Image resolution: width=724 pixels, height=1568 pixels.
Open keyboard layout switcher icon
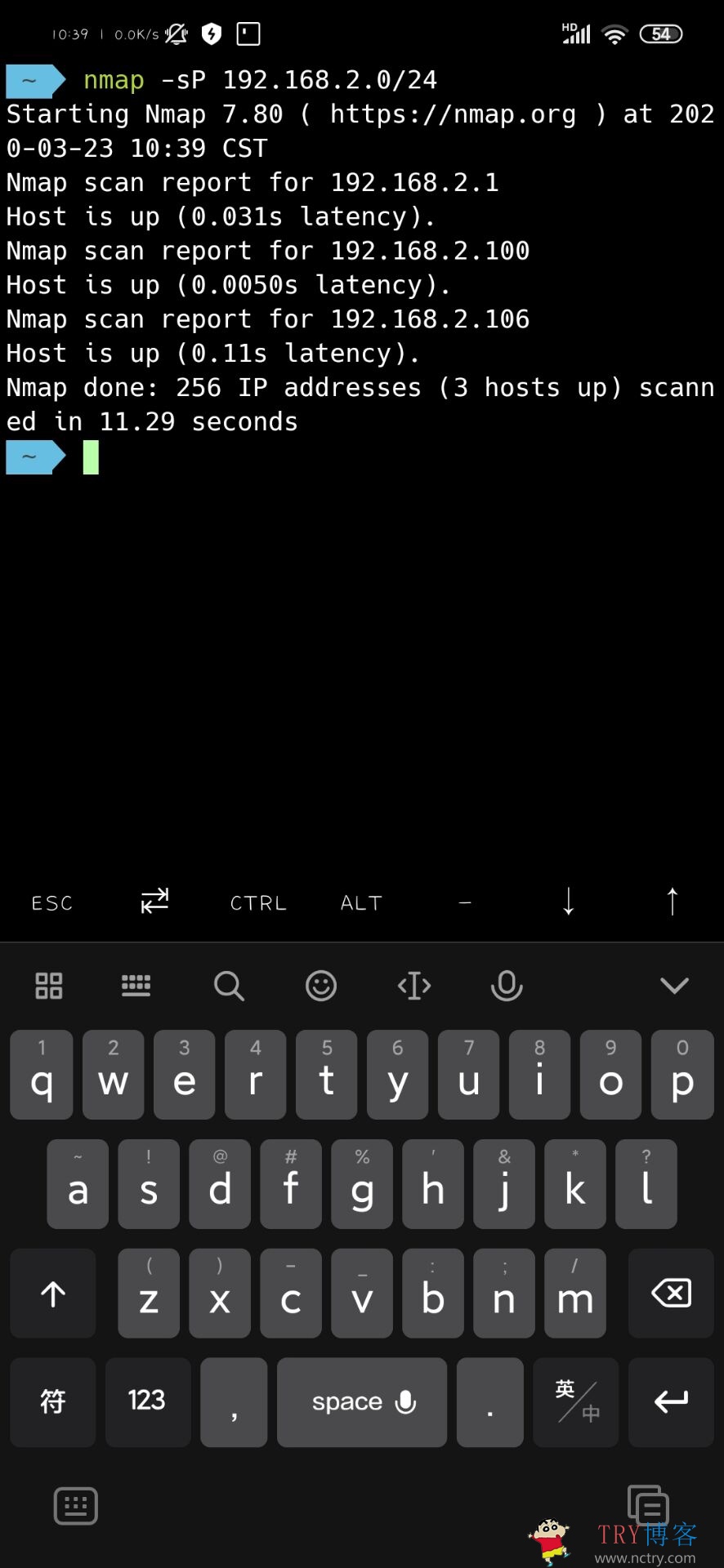pyautogui.click(x=136, y=985)
